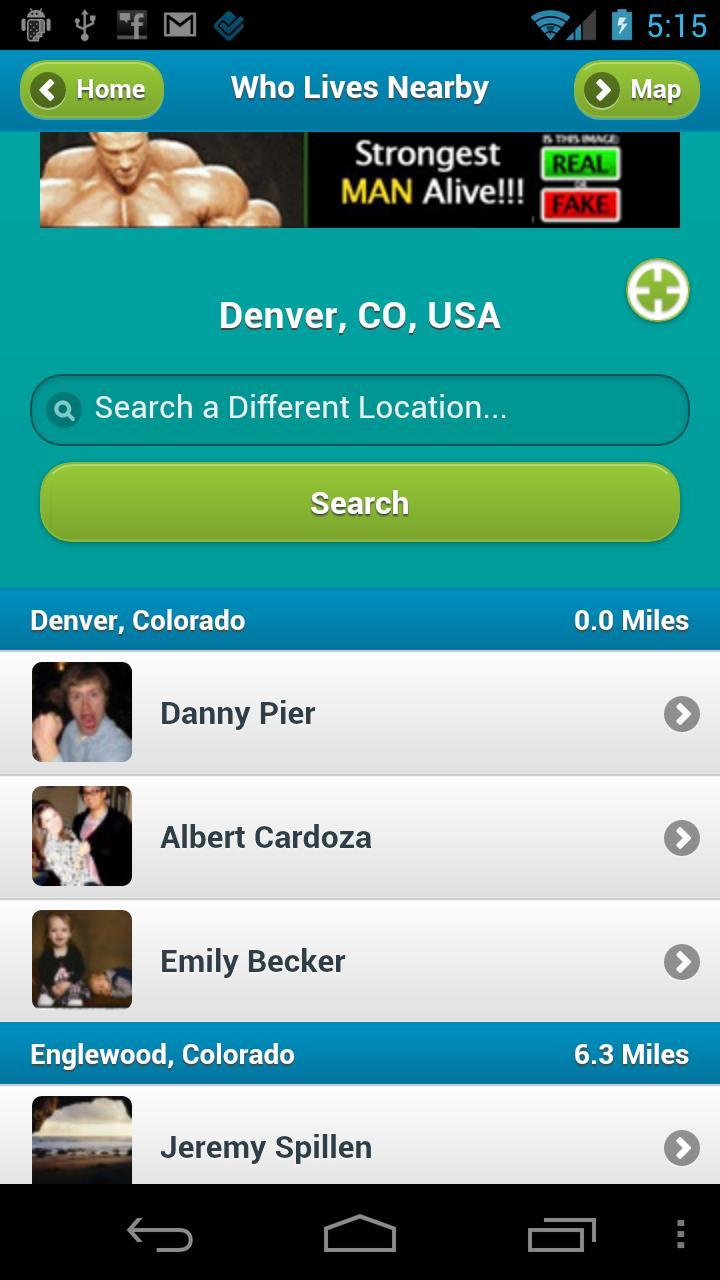The height and width of the screenshot is (1280, 720).
Task: Open the system overflow menu dots
Action: (x=680, y=1235)
